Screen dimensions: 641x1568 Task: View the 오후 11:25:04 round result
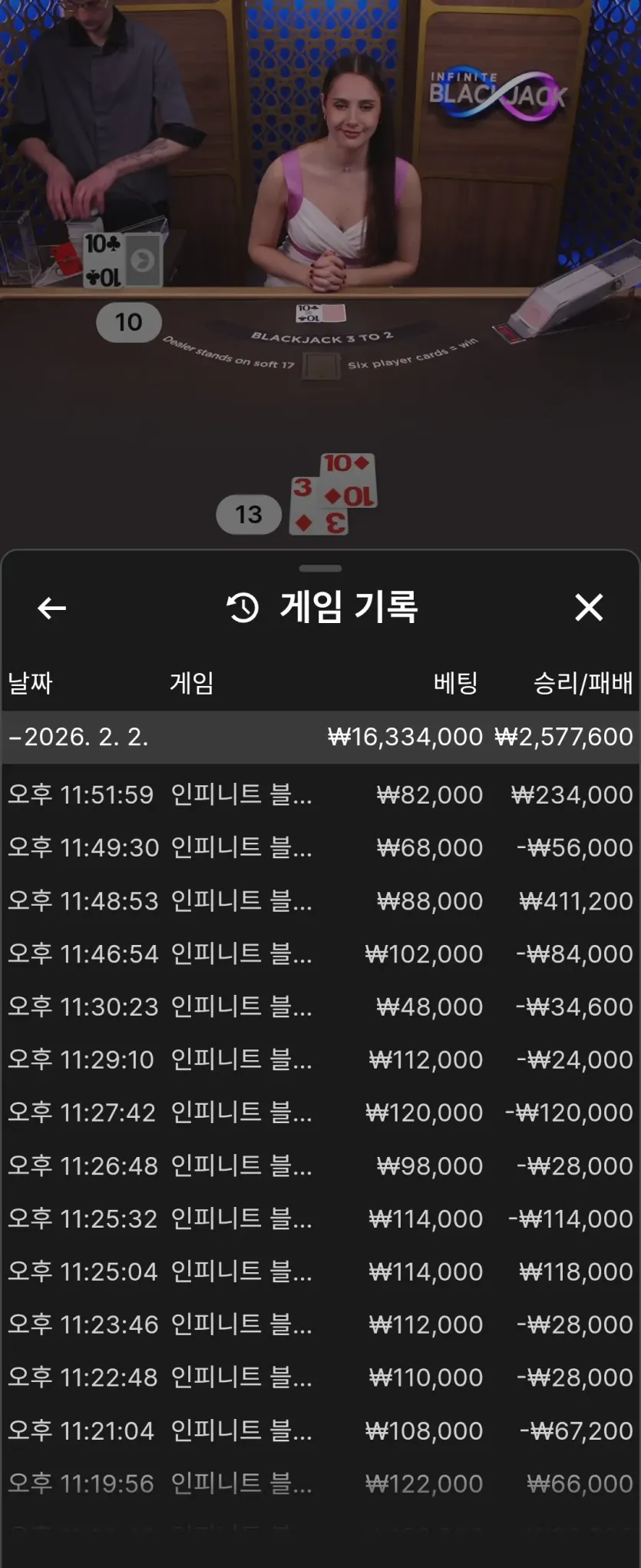point(320,1271)
